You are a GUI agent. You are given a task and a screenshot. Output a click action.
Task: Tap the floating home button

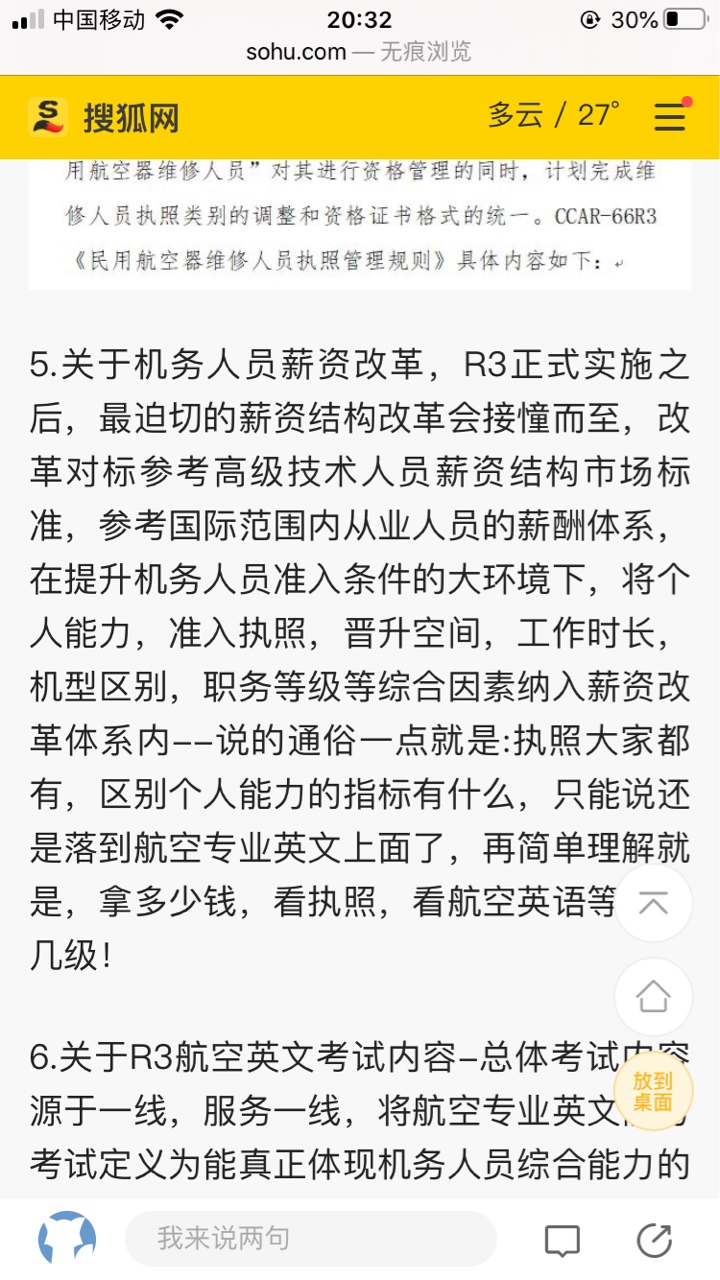(653, 996)
